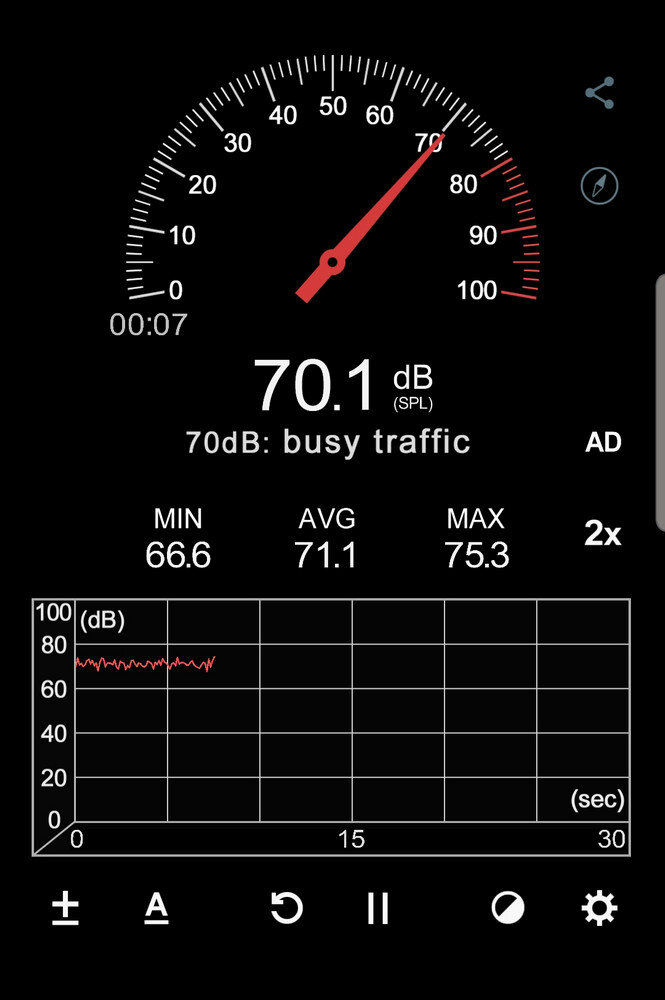Toggle the 2x graph zoom
665x1000 pixels.
602,534
